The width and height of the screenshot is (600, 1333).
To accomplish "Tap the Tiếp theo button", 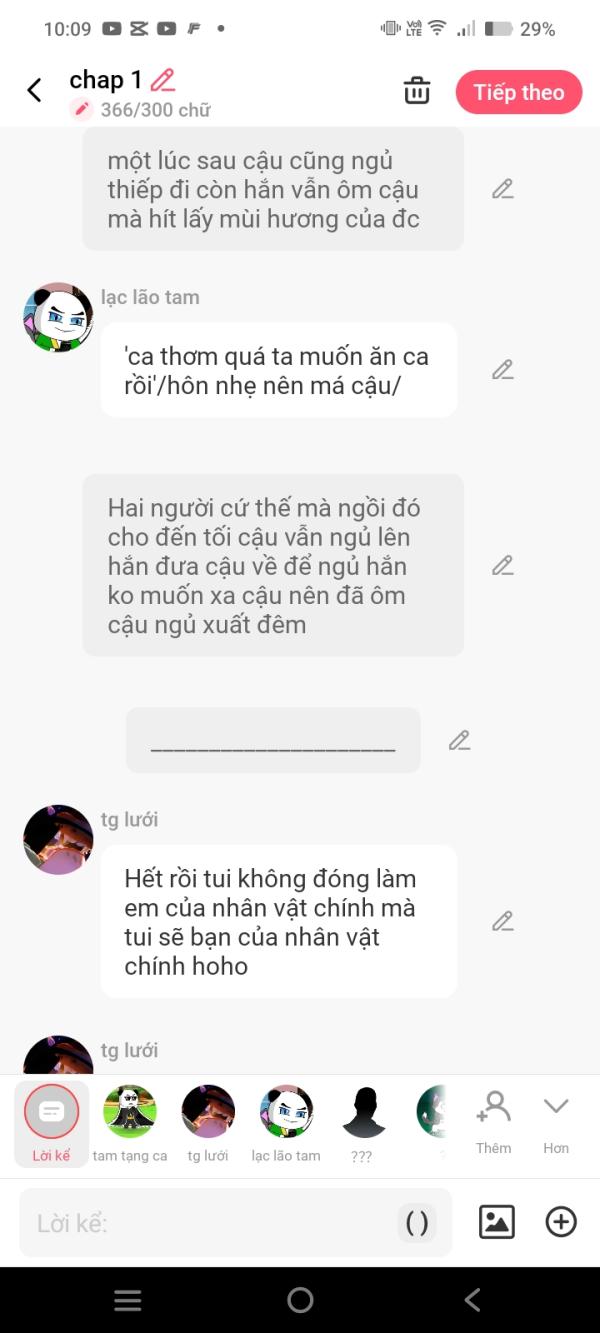I will click(518, 92).
